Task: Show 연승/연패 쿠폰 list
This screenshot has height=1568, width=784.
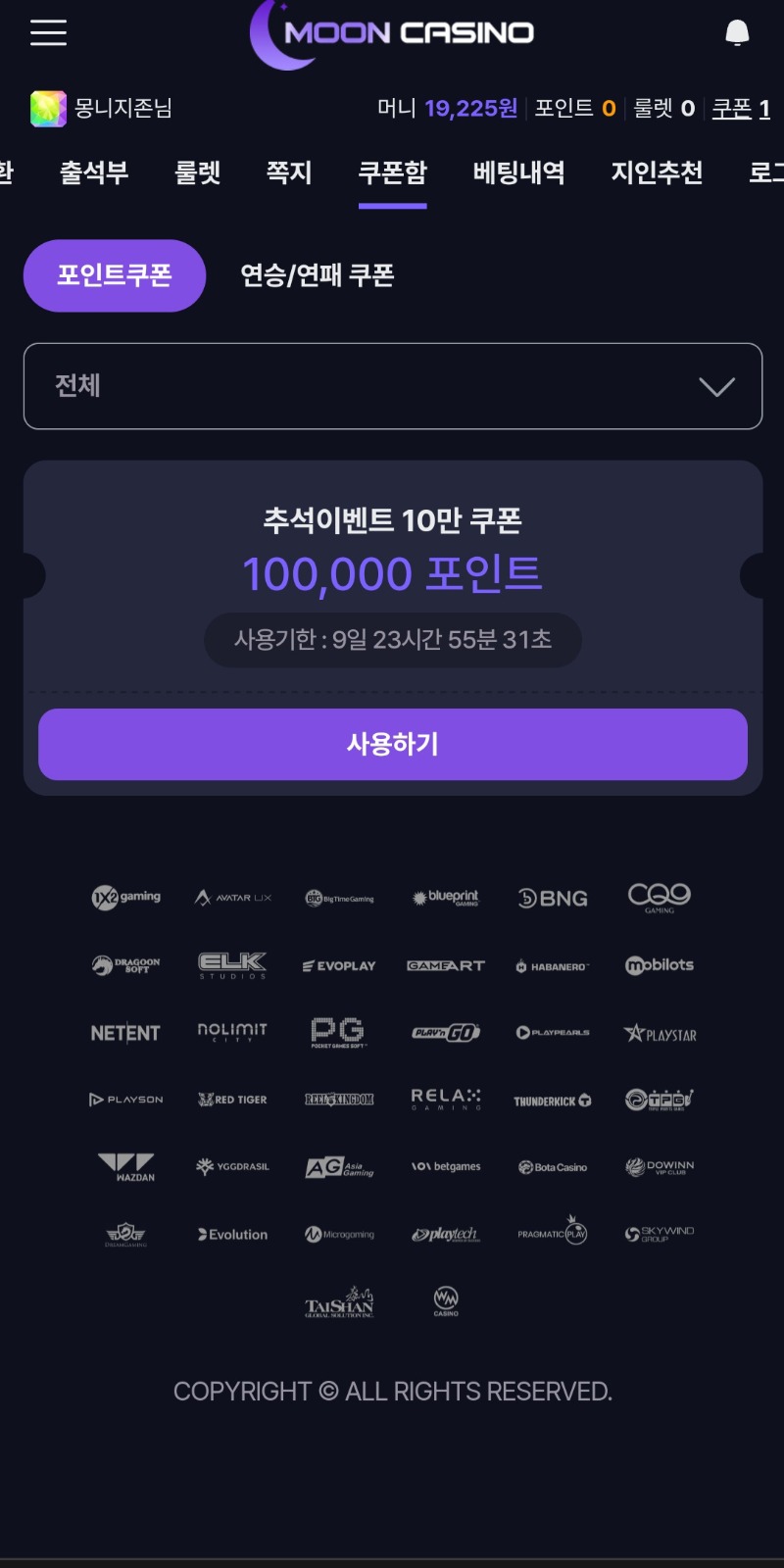Action: [318, 275]
